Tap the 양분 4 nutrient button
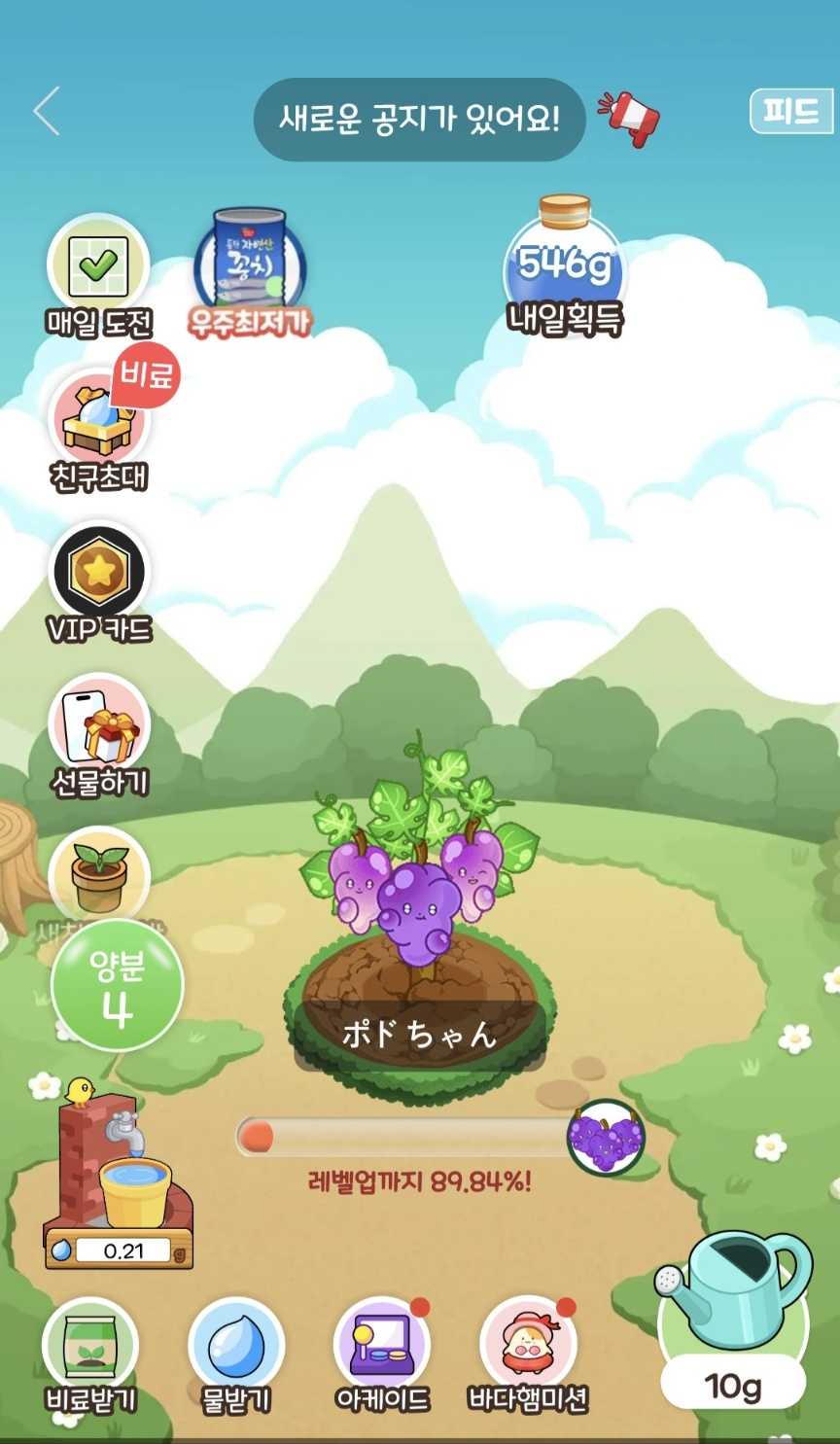The height and width of the screenshot is (1444, 840). 117,986
